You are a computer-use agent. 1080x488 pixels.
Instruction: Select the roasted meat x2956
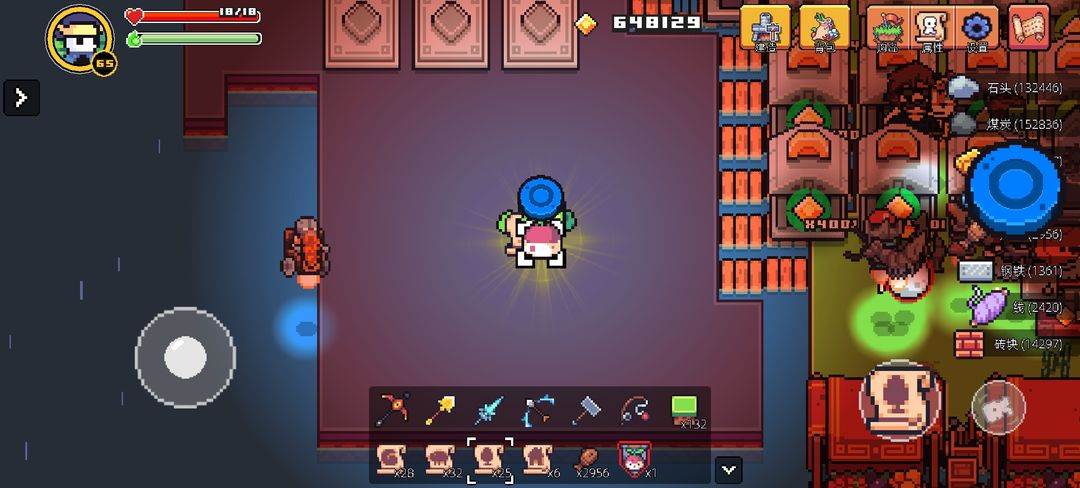click(586, 459)
